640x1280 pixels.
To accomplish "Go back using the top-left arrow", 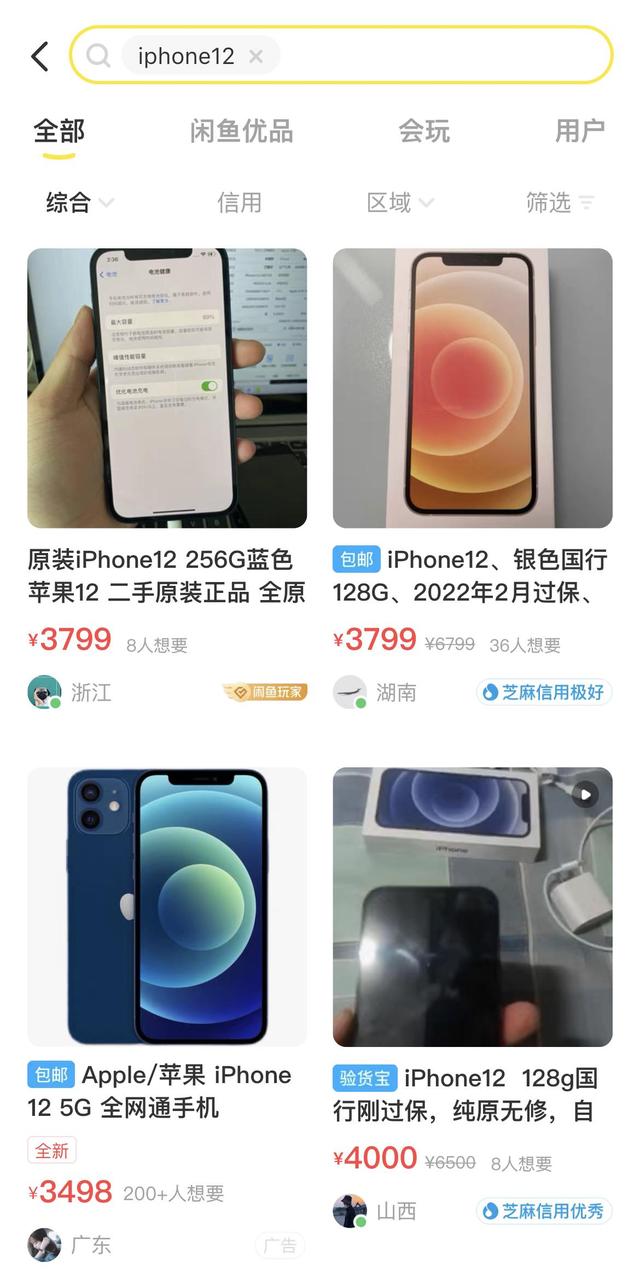I will (40, 56).
